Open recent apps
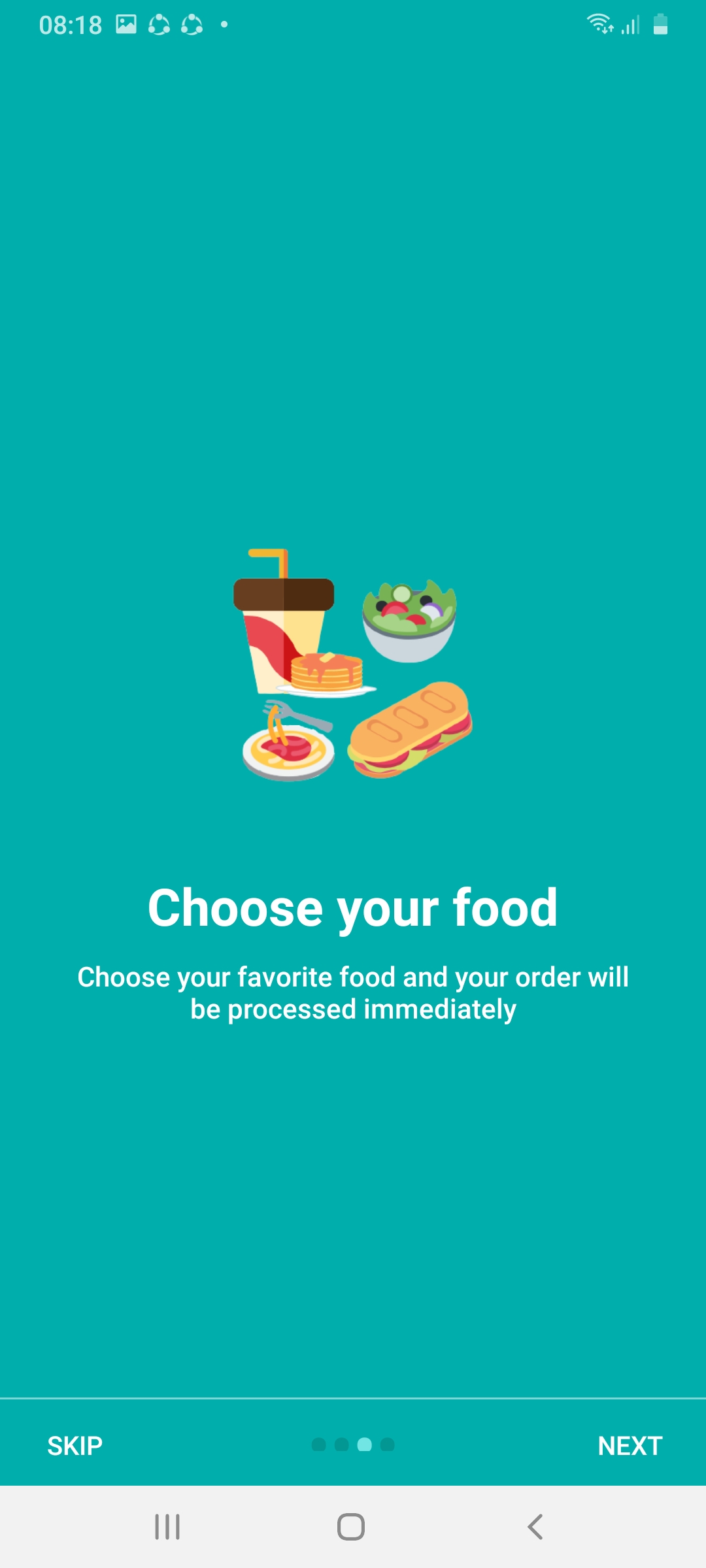 coord(167,1527)
